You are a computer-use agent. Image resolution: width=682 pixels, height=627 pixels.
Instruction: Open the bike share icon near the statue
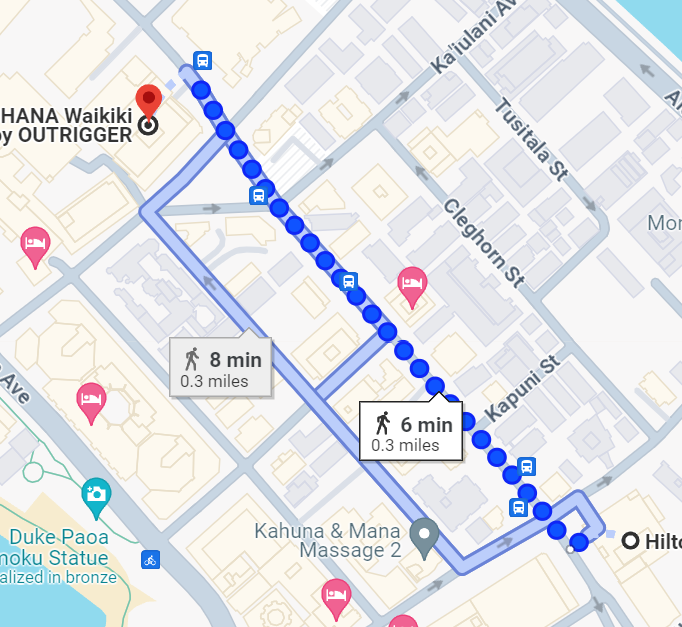click(x=151, y=558)
